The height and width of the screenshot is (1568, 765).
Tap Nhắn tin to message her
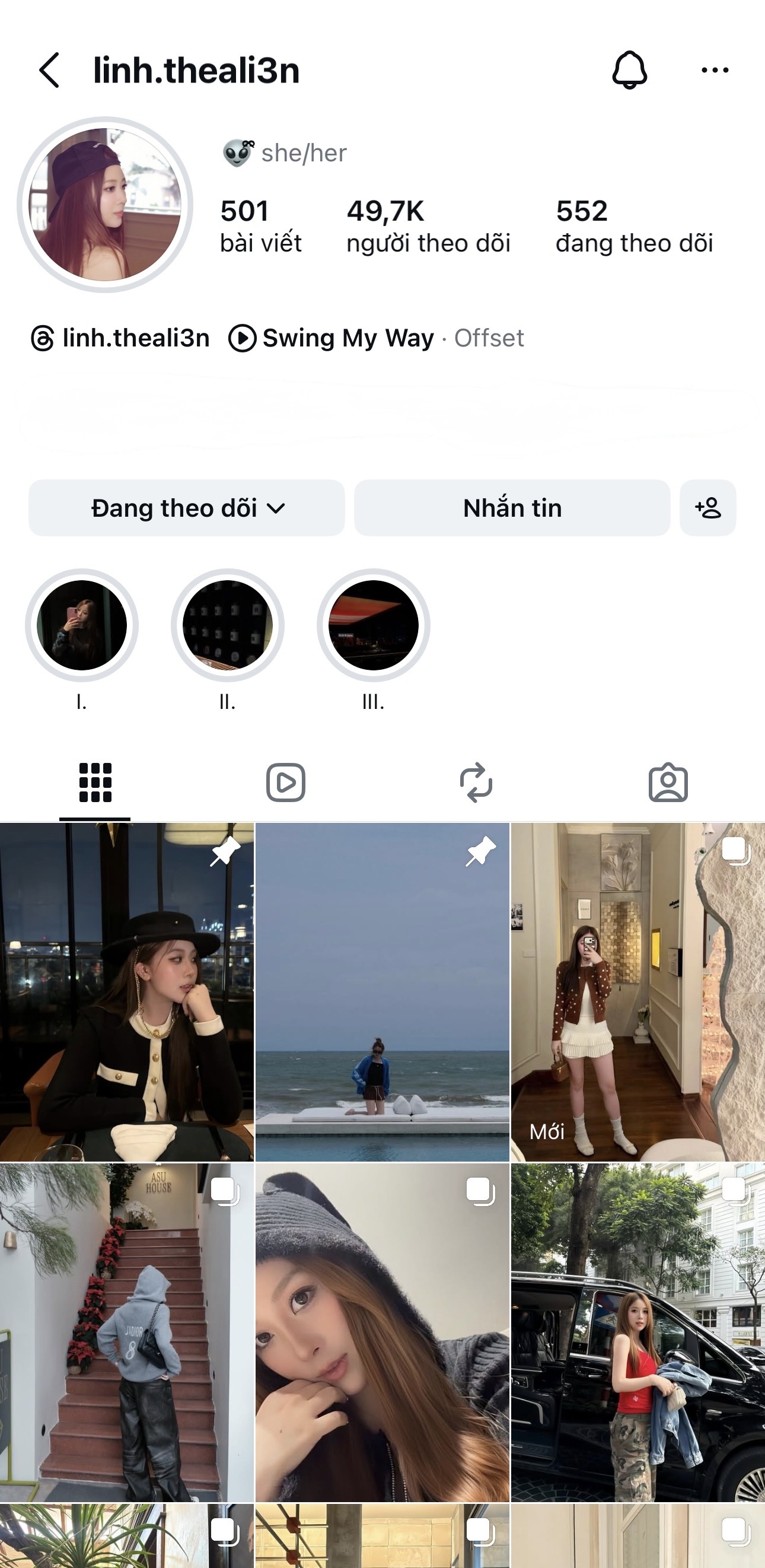coord(512,508)
